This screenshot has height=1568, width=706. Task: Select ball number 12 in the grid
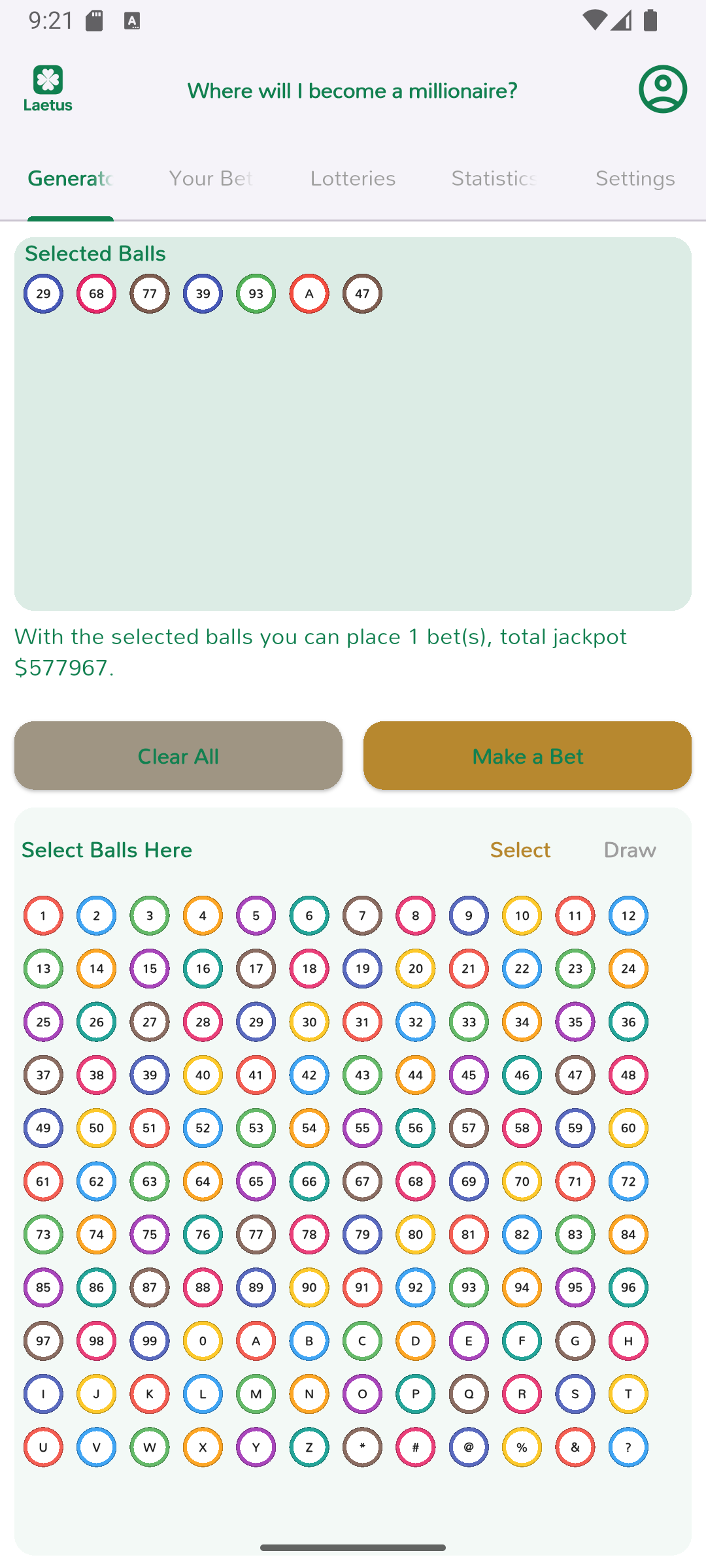628,916
